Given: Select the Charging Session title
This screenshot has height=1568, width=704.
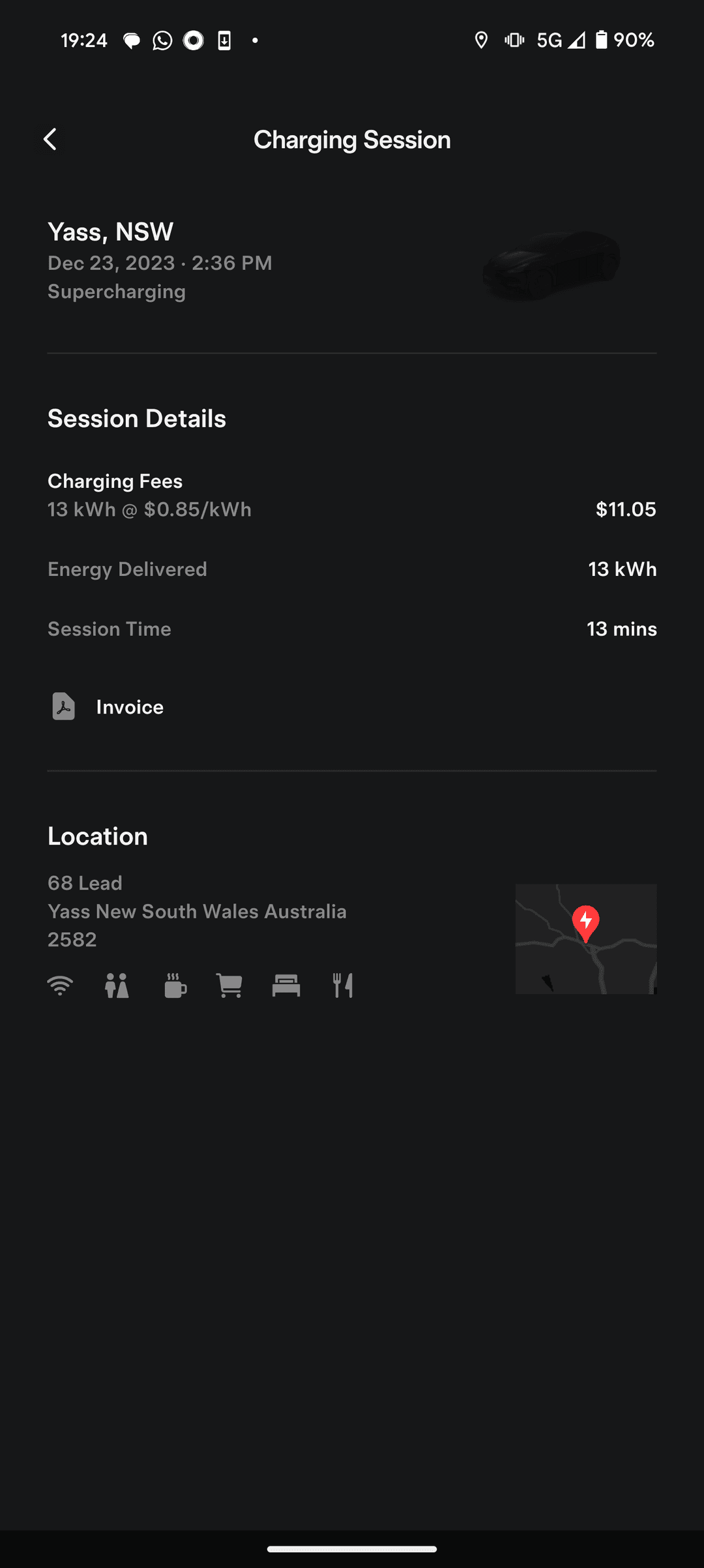Looking at the screenshot, I should tap(351, 139).
